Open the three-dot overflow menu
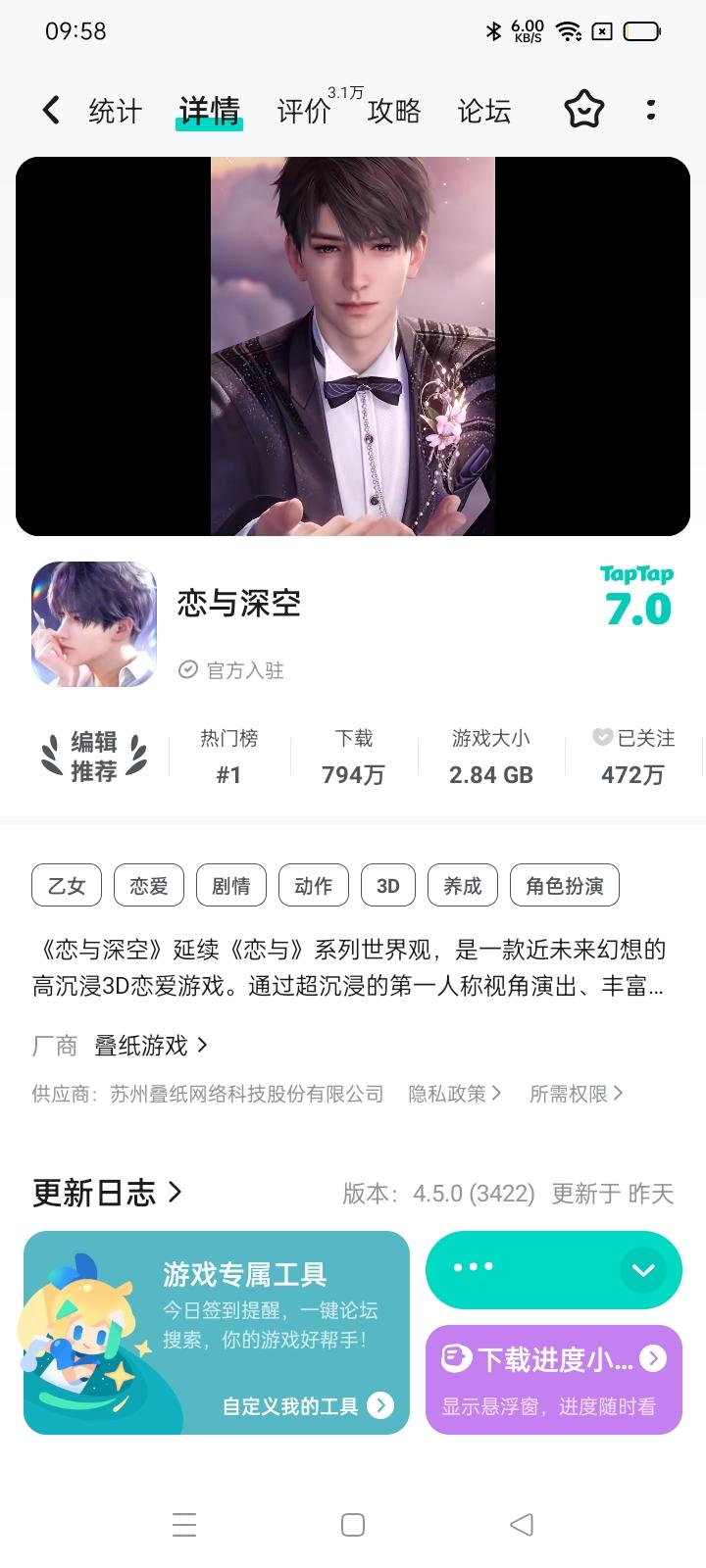This screenshot has height=1568, width=706. coord(651,110)
